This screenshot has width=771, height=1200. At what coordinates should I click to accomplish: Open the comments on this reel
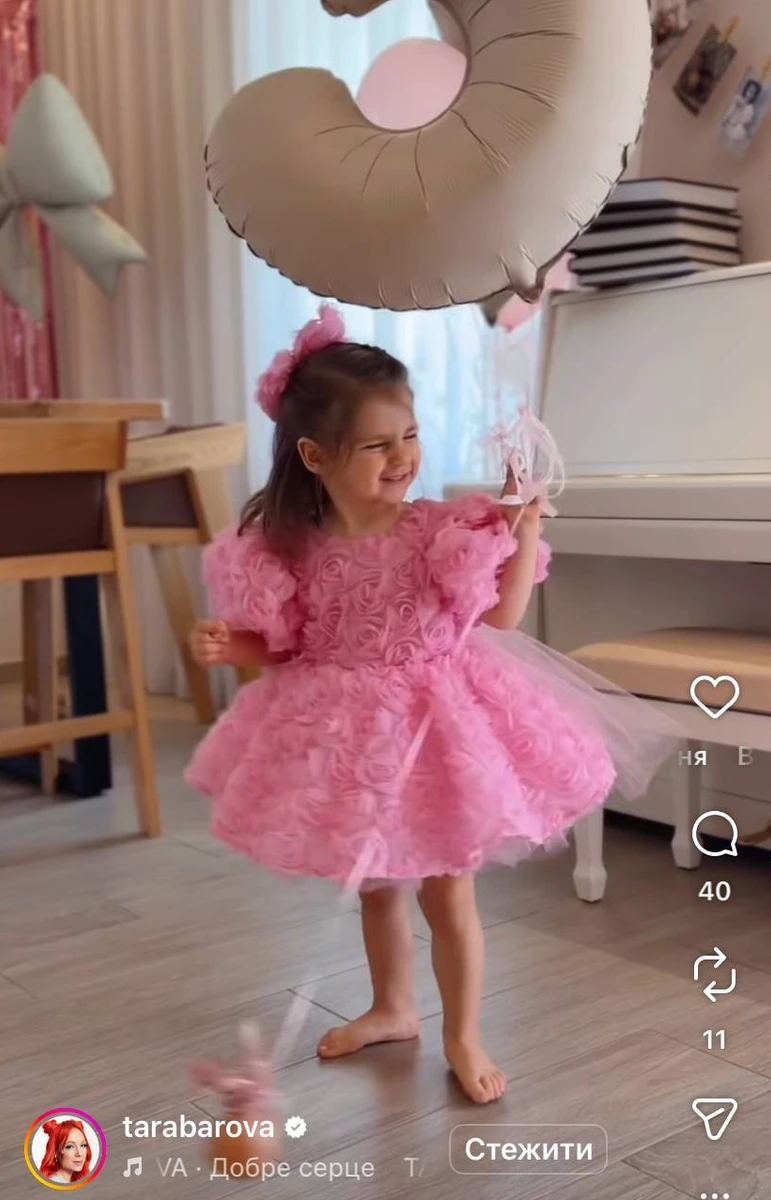(714, 835)
